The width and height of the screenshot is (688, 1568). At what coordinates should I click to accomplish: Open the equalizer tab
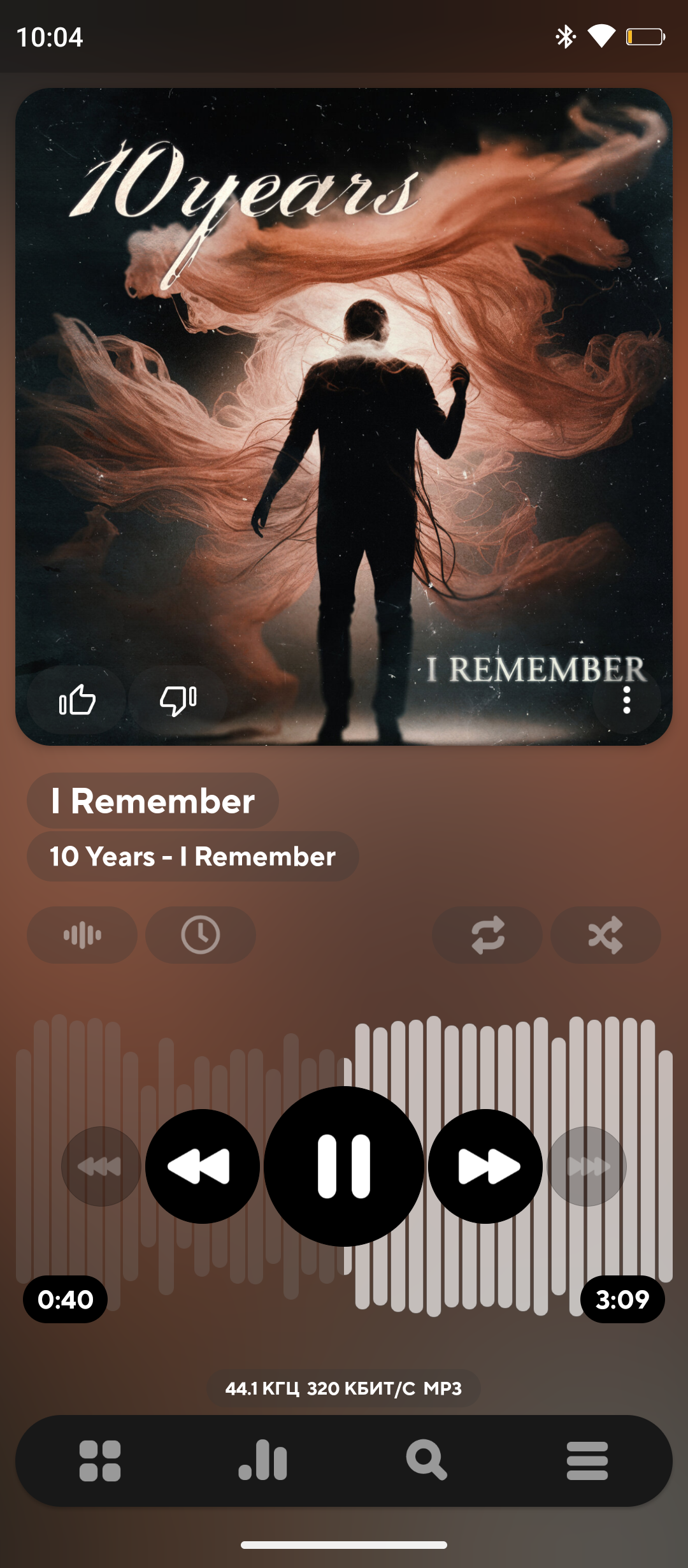tap(263, 1460)
